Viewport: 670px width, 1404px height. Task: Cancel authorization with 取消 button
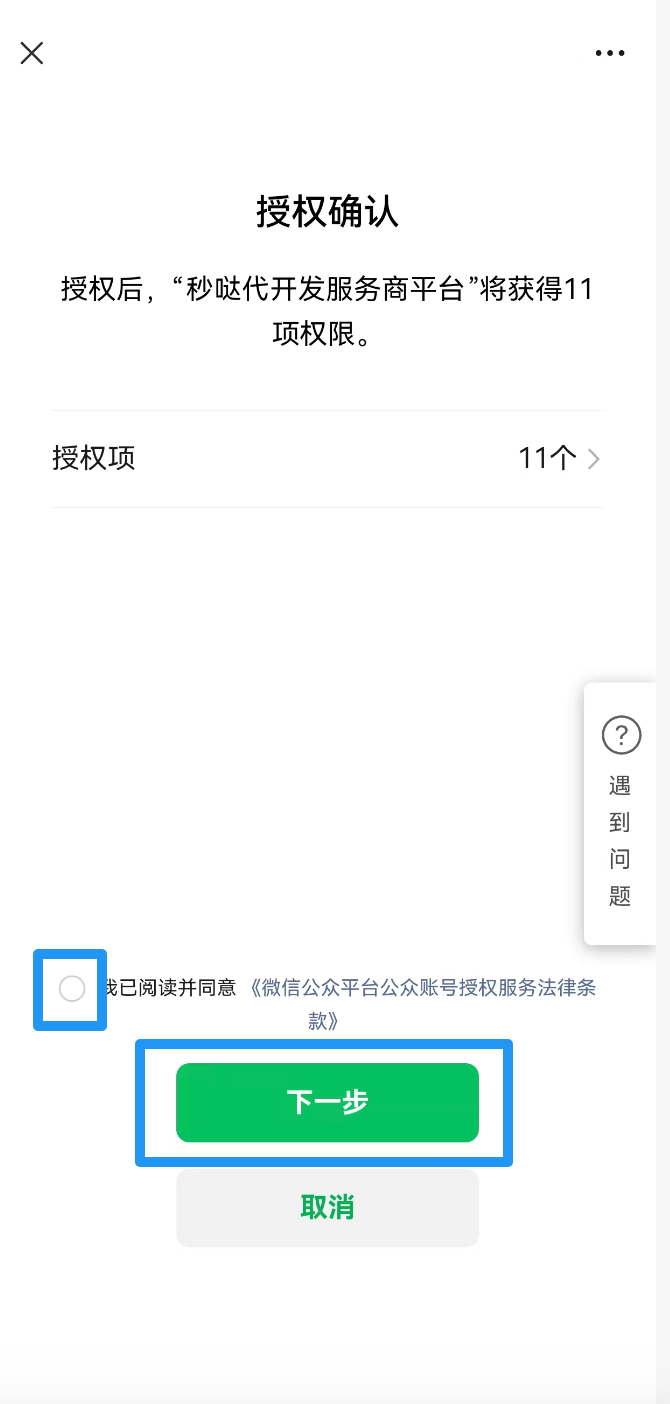click(327, 1207)
